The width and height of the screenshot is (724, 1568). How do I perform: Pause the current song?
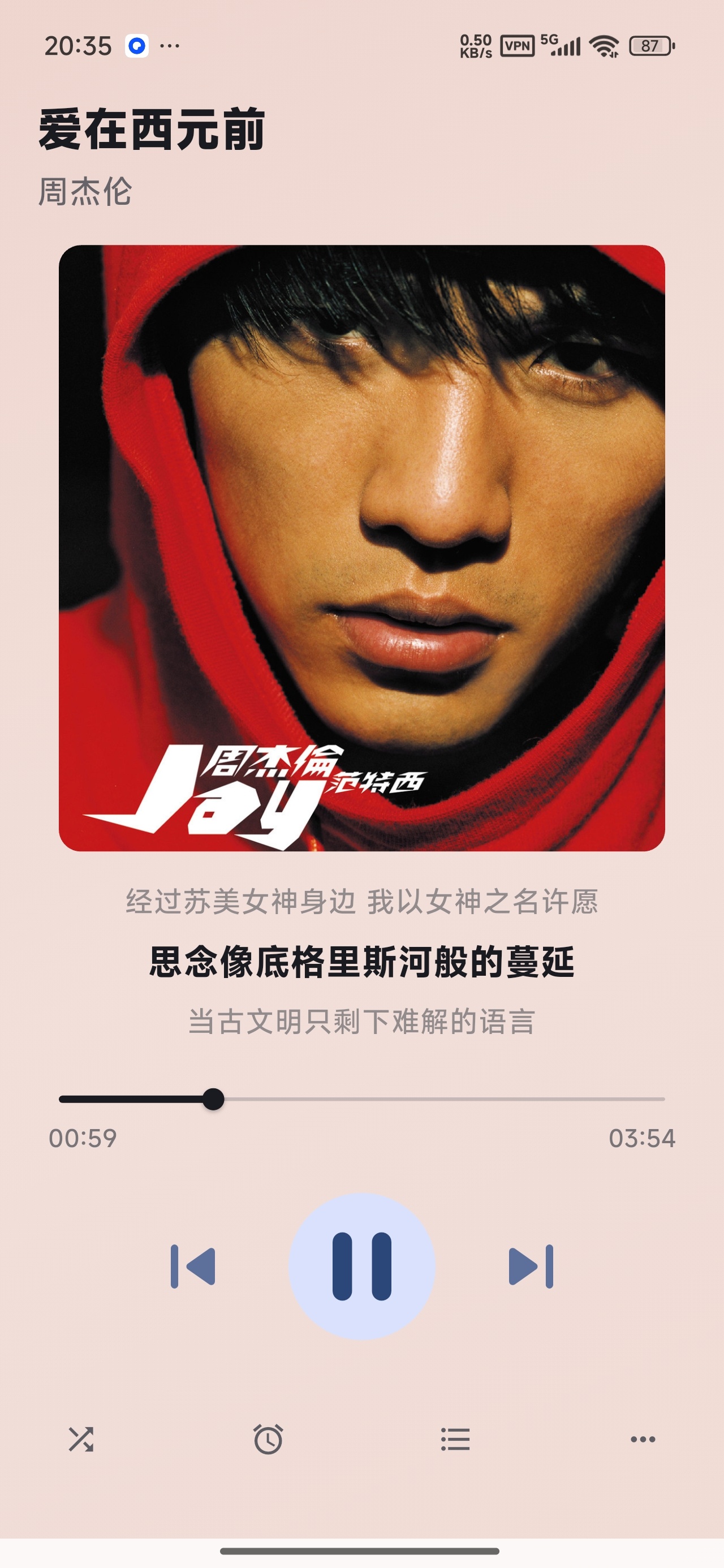point(361,1266)
